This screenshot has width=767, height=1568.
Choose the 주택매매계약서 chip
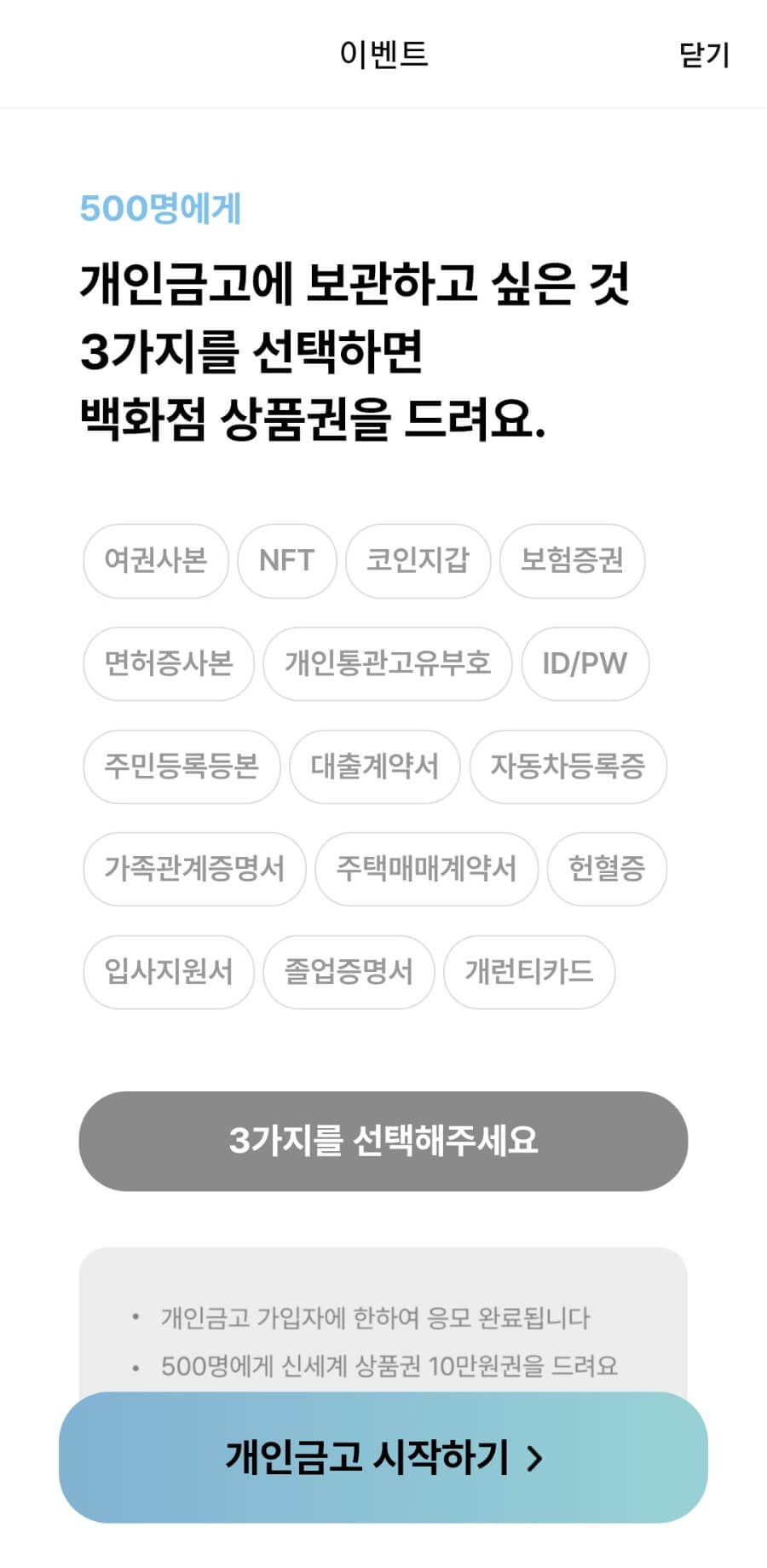pyautogui.click(x=426, y=869)
